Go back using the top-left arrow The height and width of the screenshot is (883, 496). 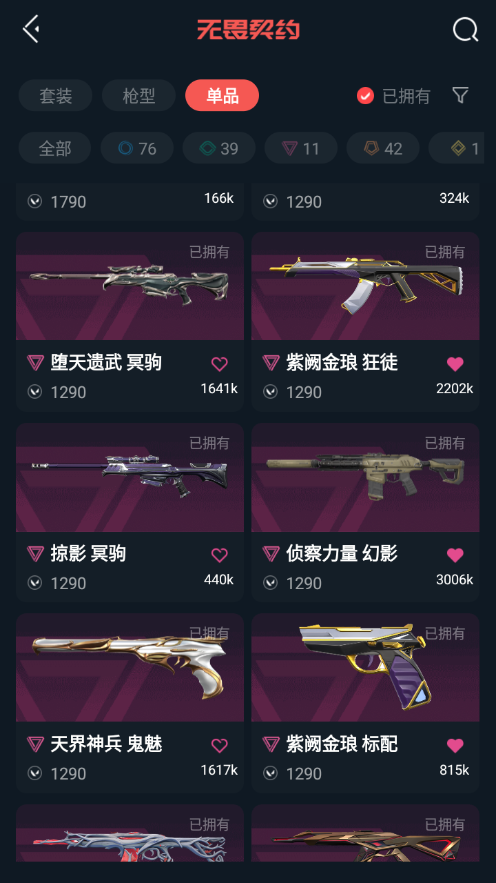click(x=31, y=29)
